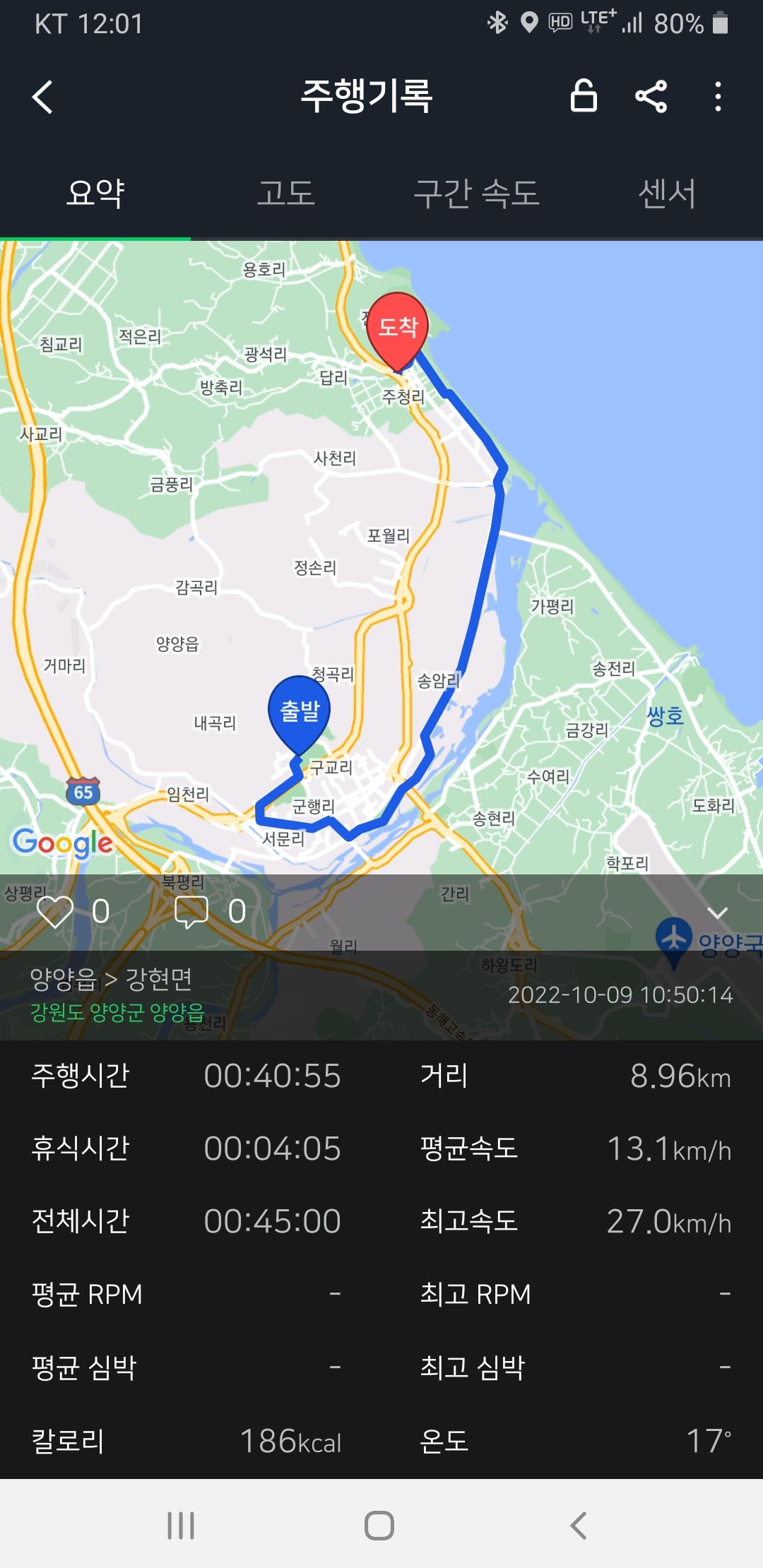
Task: Go to home screen via navigation bar
Action: point(379,1526)
